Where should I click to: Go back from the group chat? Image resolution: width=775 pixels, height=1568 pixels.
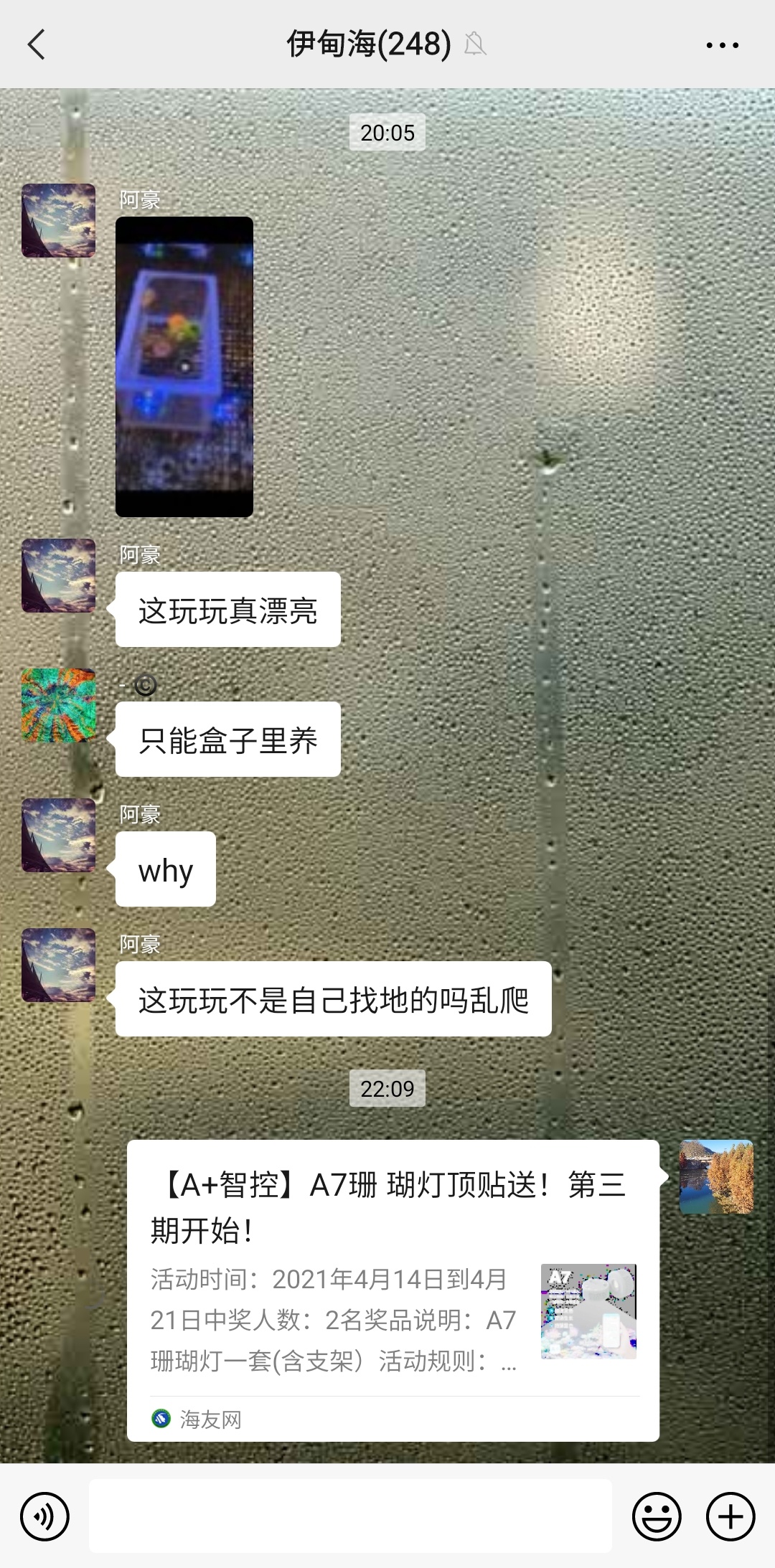[37, 44]
